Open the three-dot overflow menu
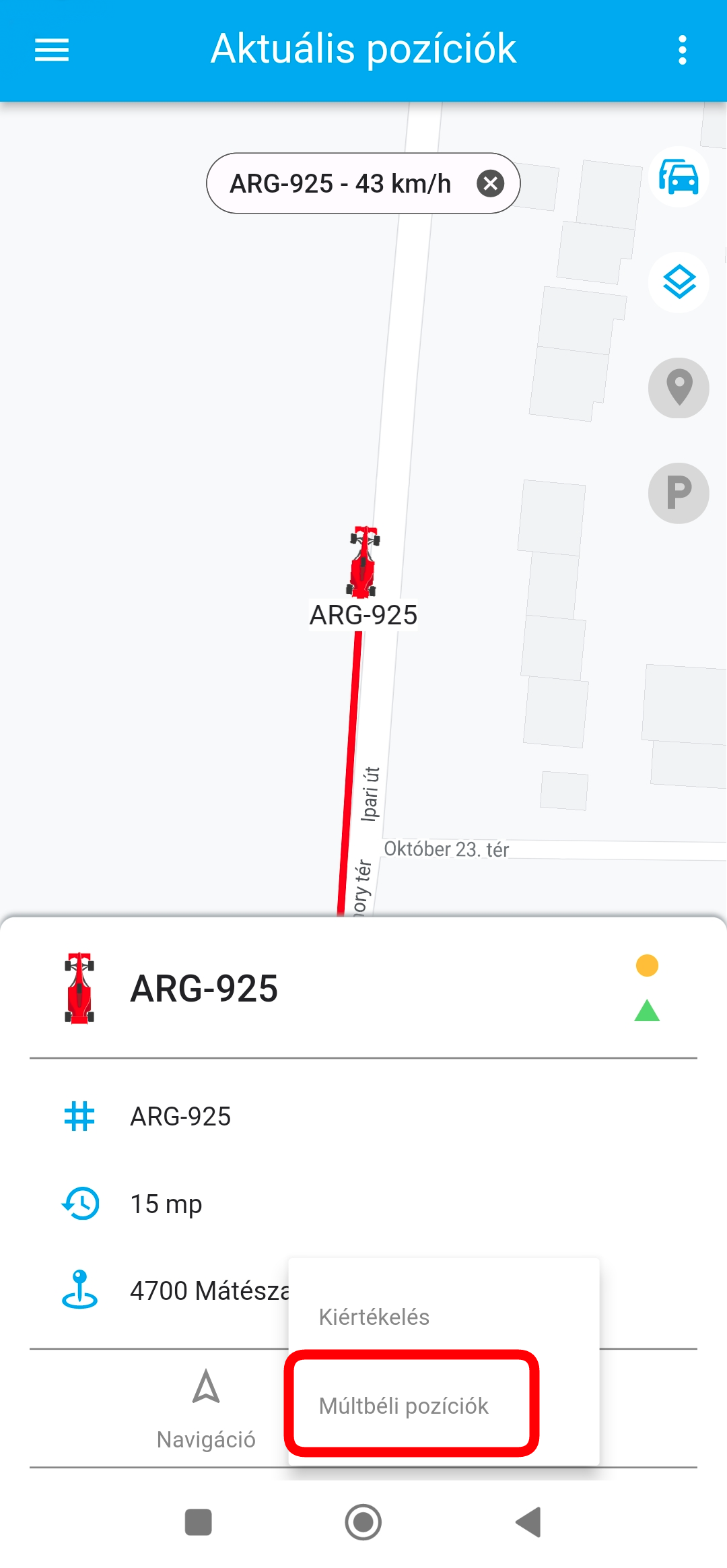 pyautogui.click(x=682, y=50)
